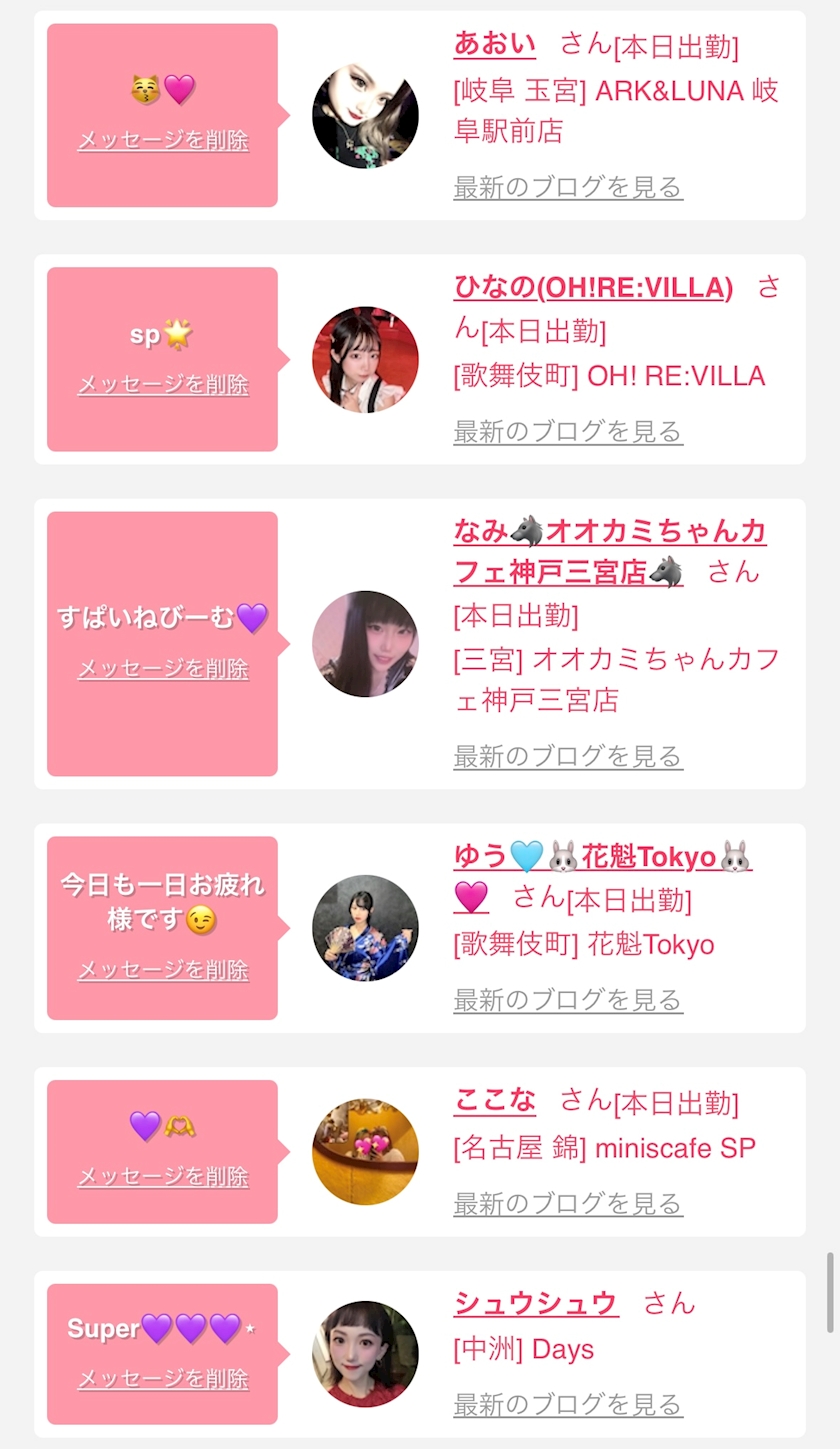The height and width of the screenshot is (1449, 840).
Task: Delete the すぱいねびーむ message
Action: click(163, 668)
